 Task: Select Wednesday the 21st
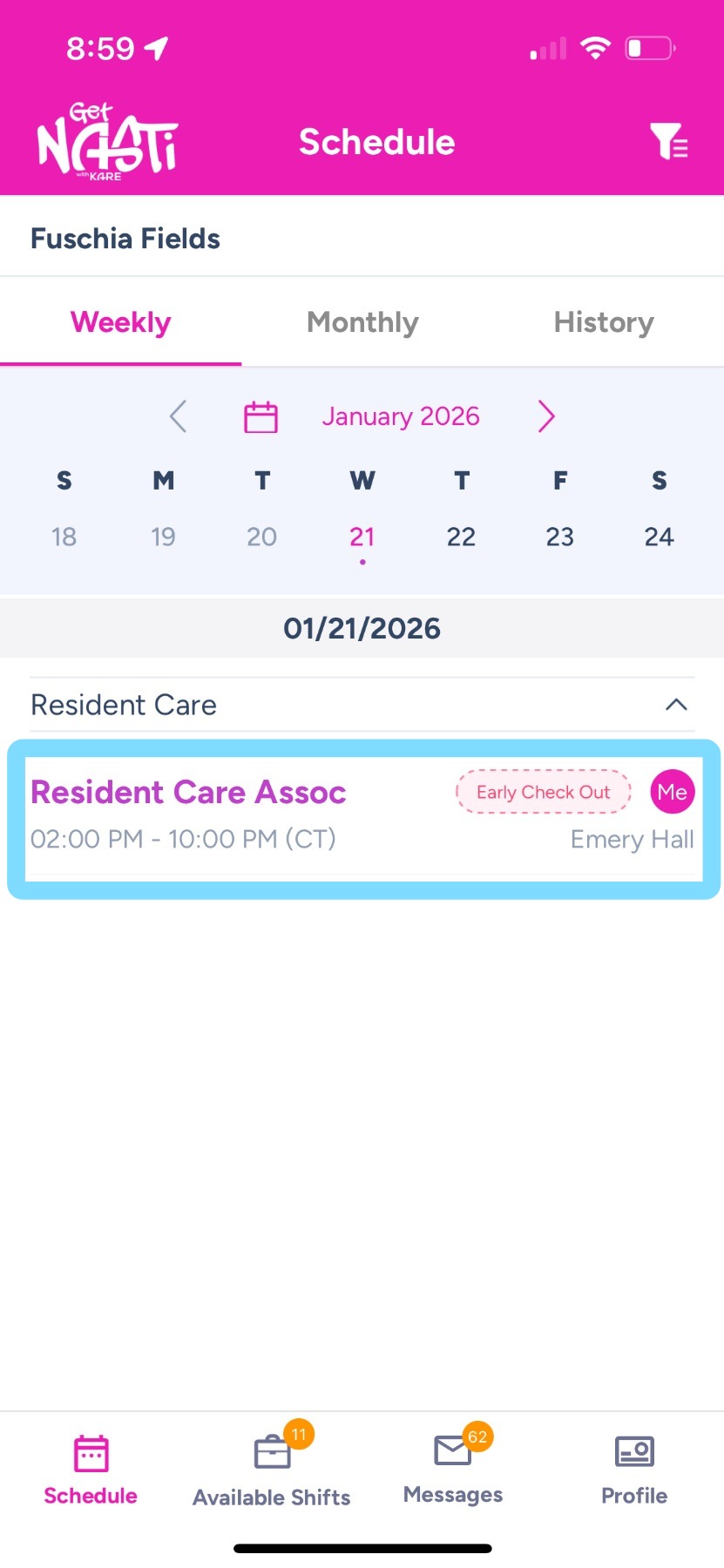[x=362, y=537]
